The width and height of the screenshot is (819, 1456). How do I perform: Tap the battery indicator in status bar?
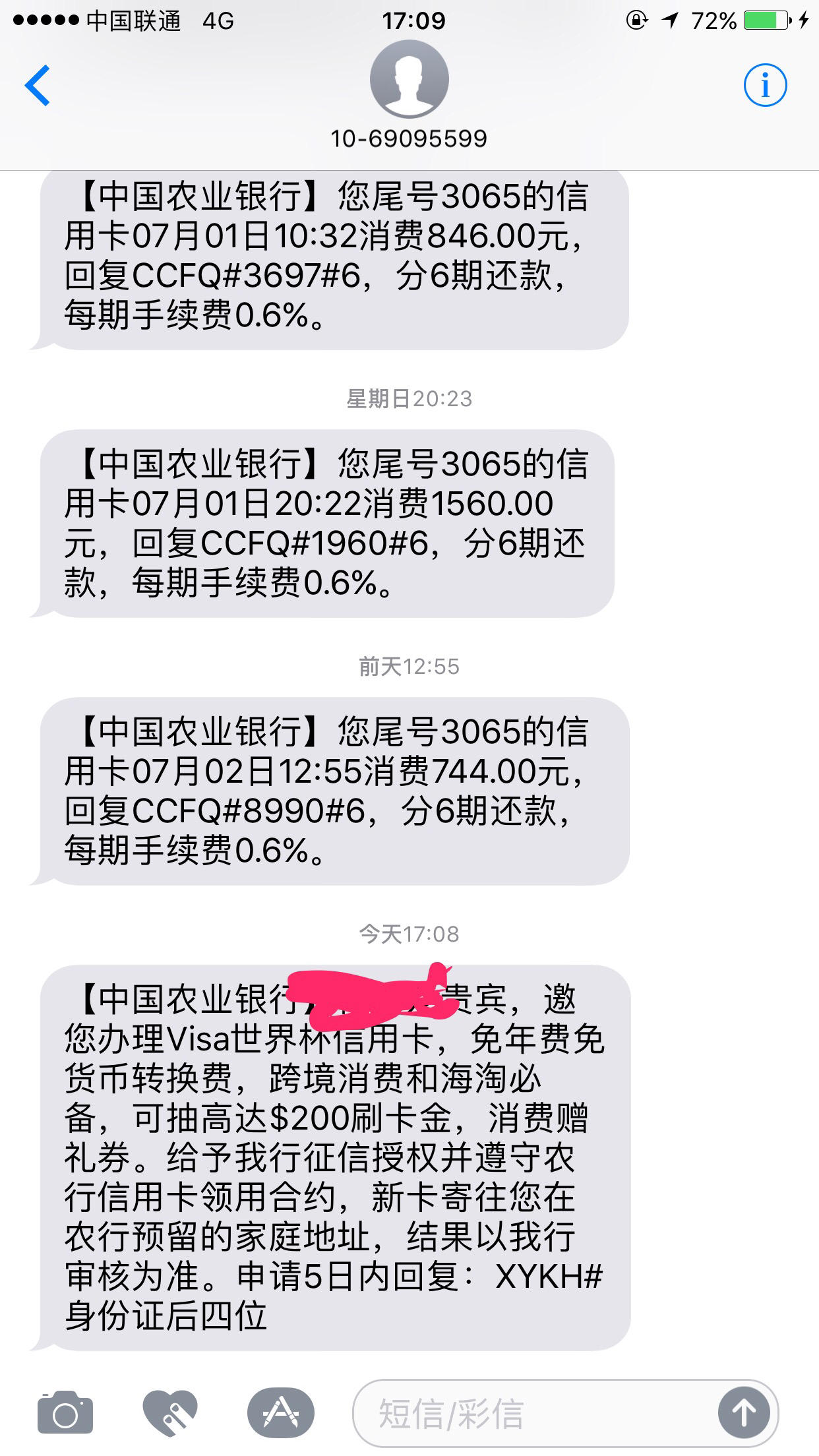[x=765, y=21]
